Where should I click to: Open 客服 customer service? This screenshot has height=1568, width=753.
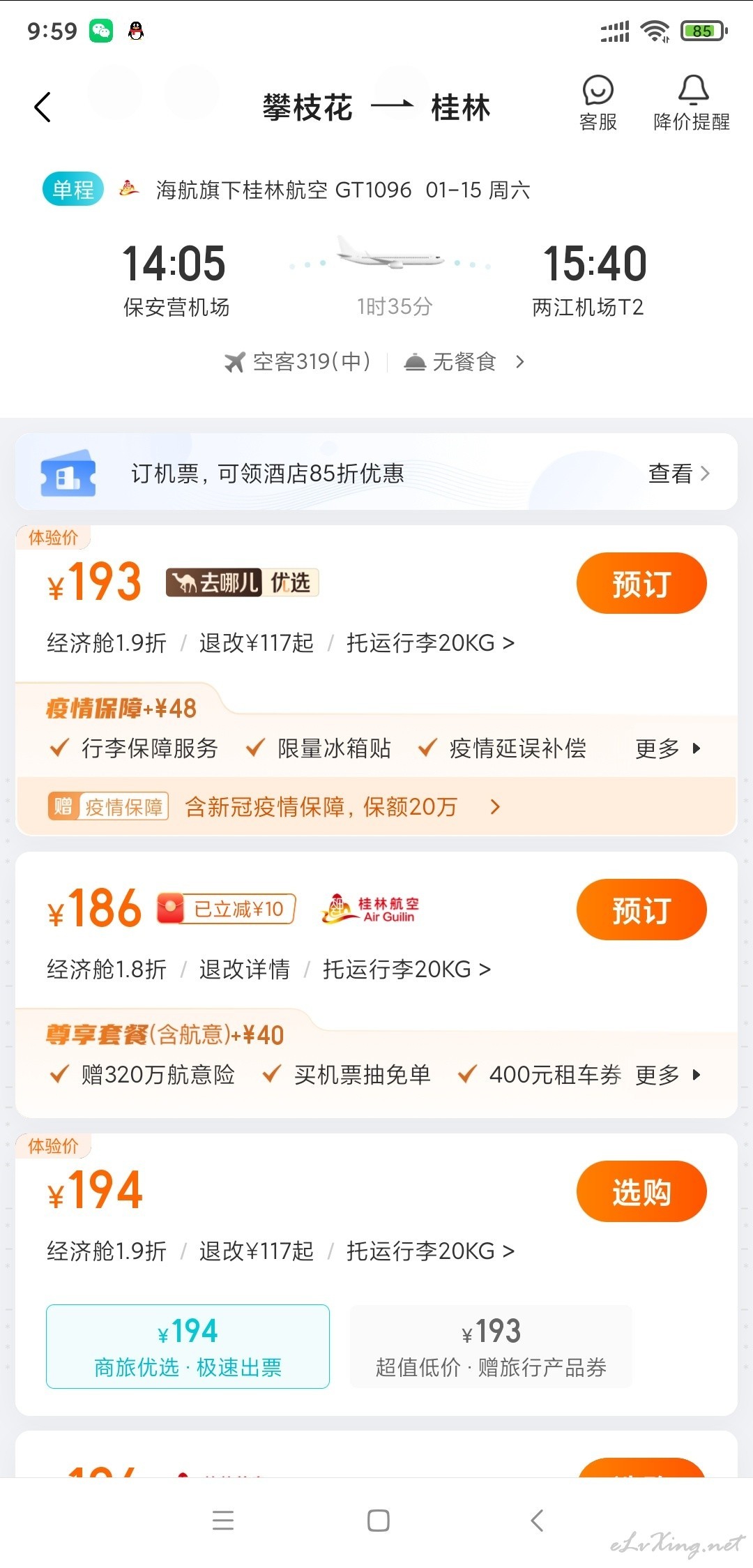click(598, 103)
